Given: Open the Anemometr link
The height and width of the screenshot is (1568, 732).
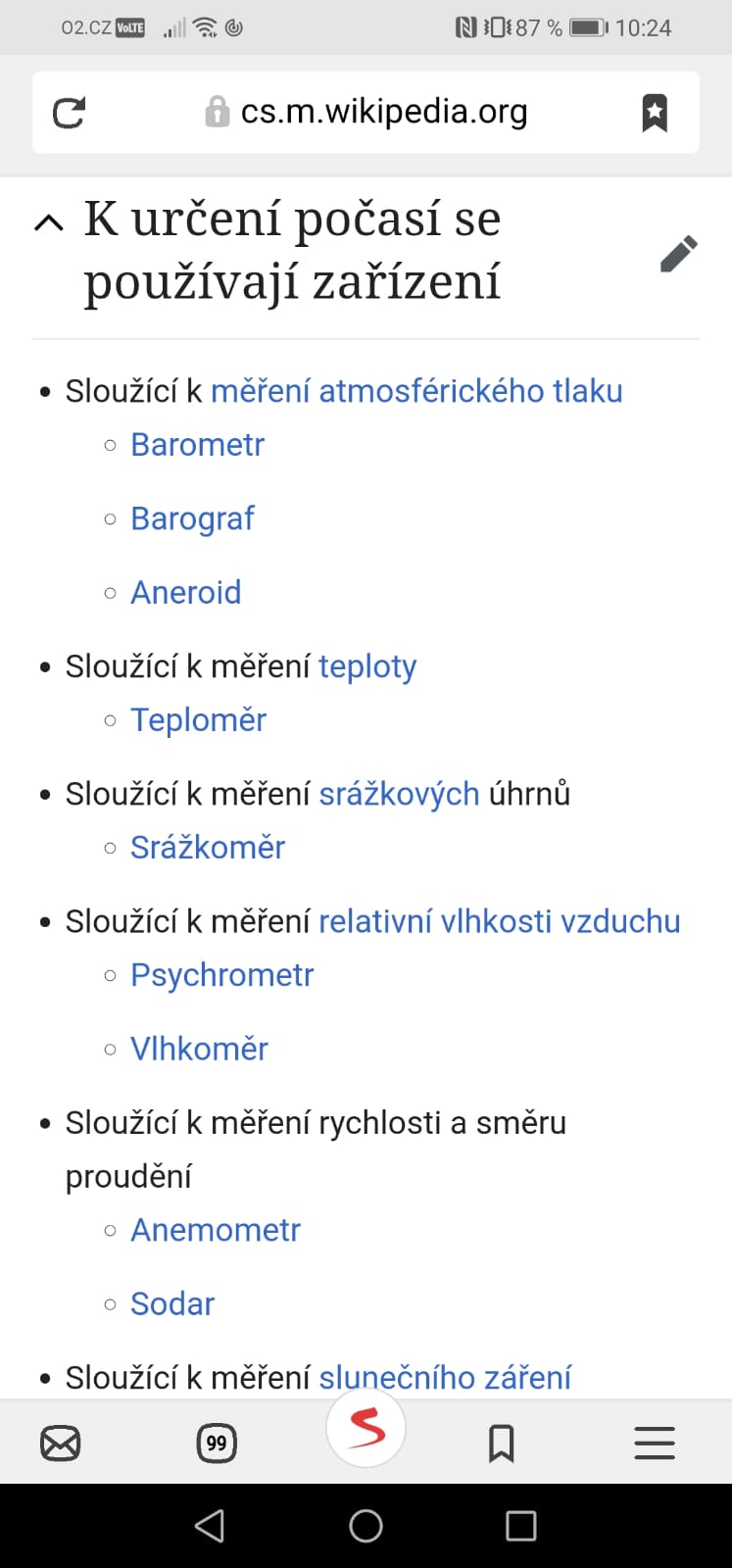Looking at the screenshot, I should 216,1230.
